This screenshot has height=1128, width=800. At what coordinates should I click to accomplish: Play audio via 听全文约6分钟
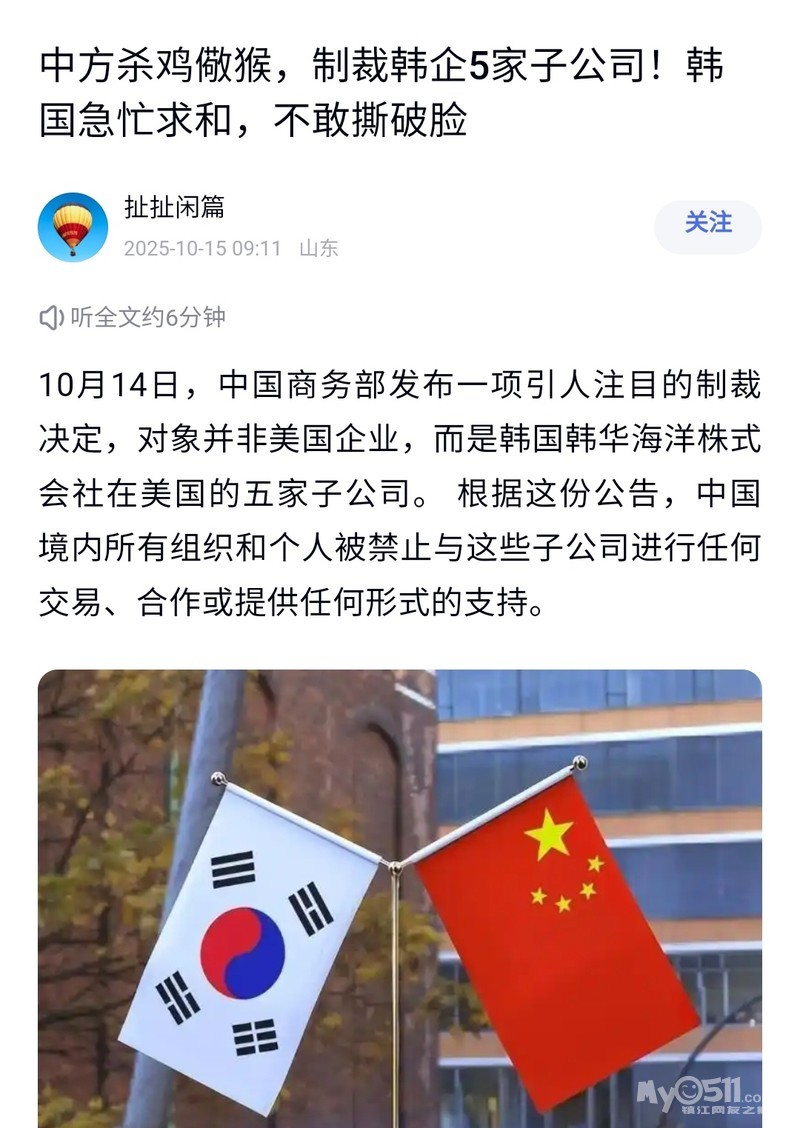[132, 317]
